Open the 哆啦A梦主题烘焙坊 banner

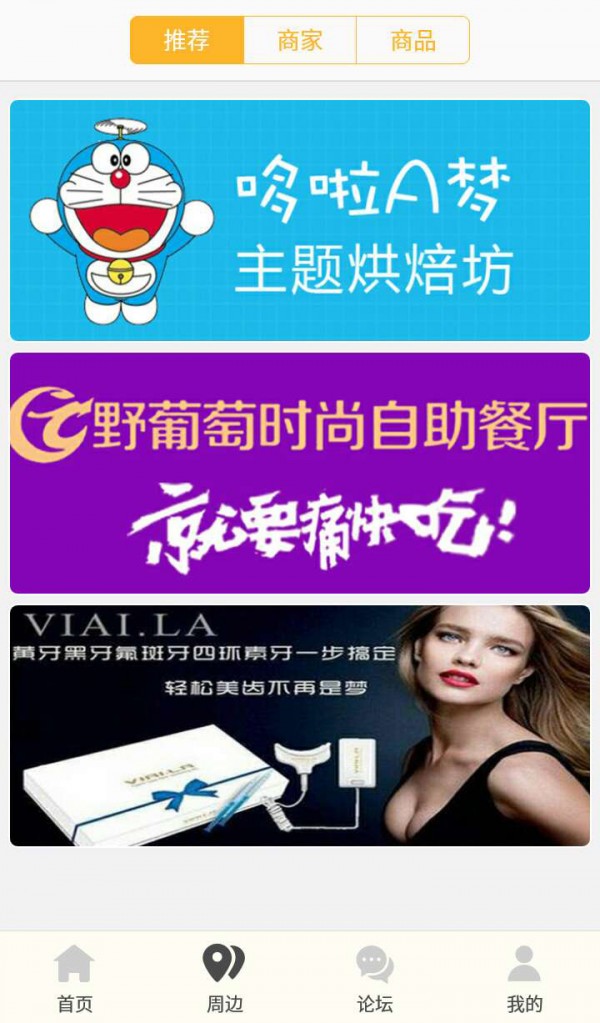(x=300, y=221)
